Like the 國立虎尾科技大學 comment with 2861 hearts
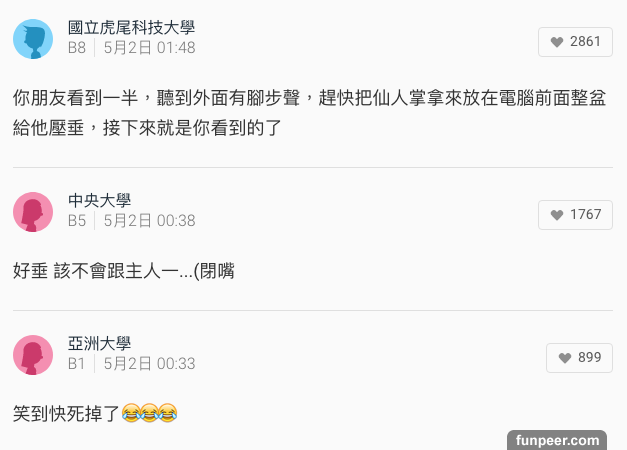Screen dimensions: 627x450 click(x=575, y=41)
